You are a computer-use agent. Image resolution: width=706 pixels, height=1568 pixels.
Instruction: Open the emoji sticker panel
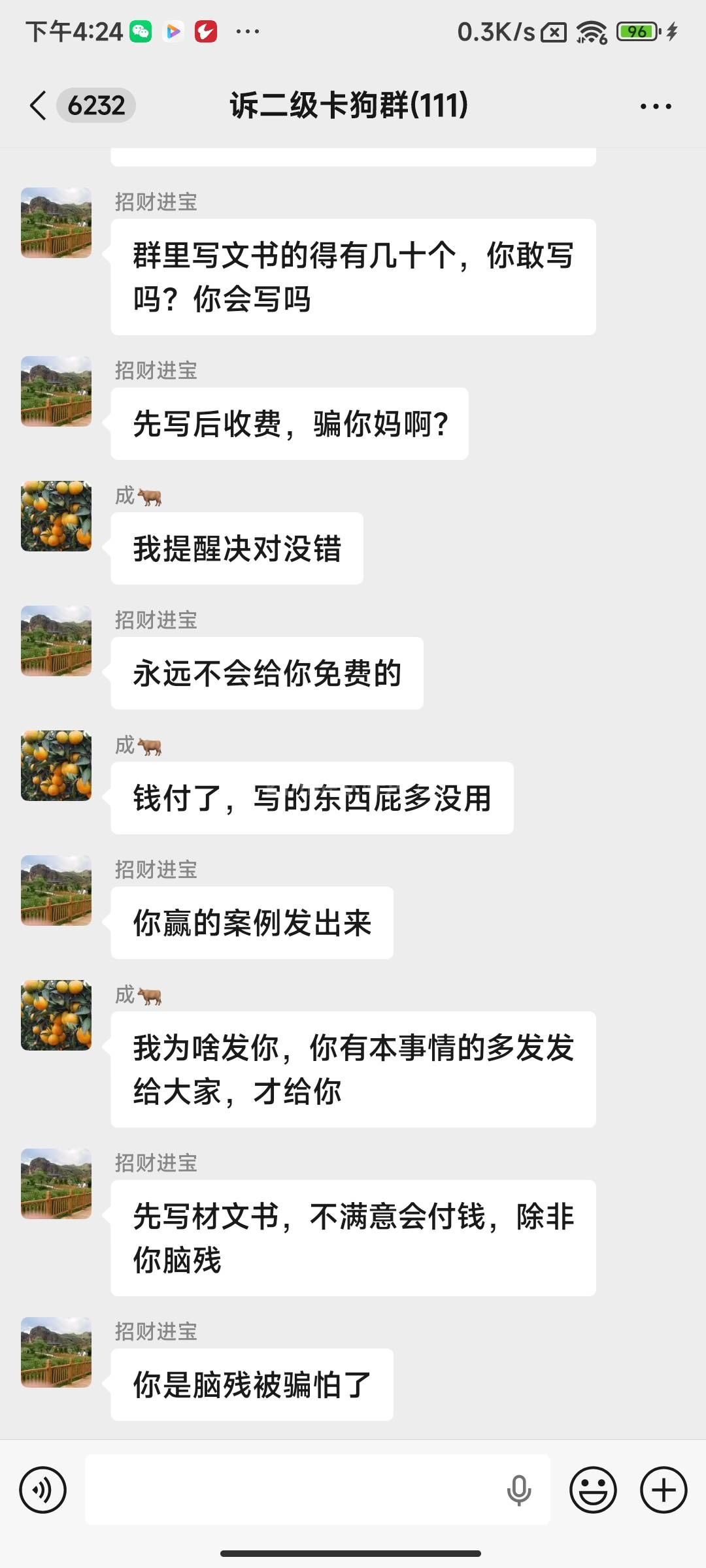[x=593, y=1490]
